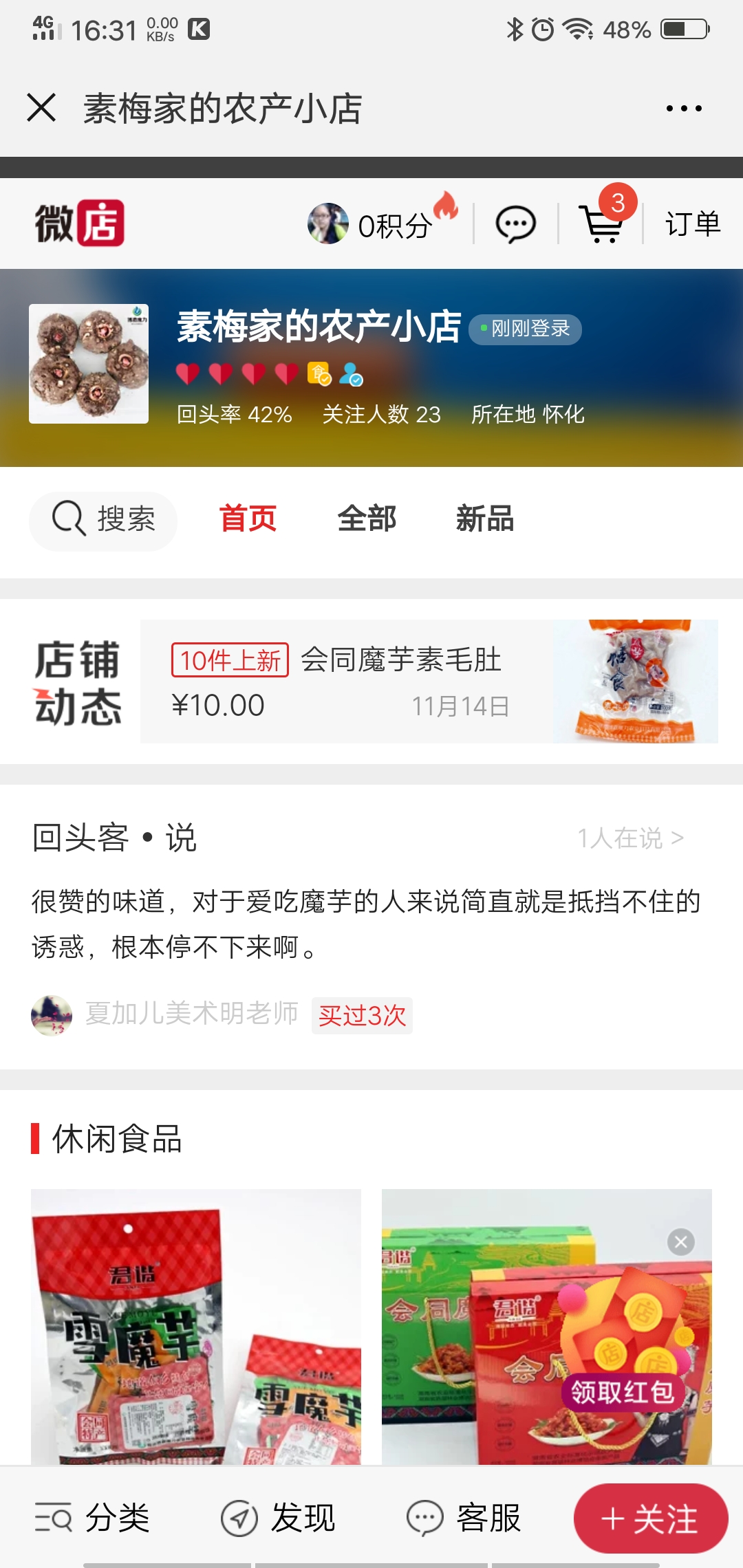View all reviews via 1人在说
Image resolution: width=743 pixels, height=1568 pixels.
[630, 838]
